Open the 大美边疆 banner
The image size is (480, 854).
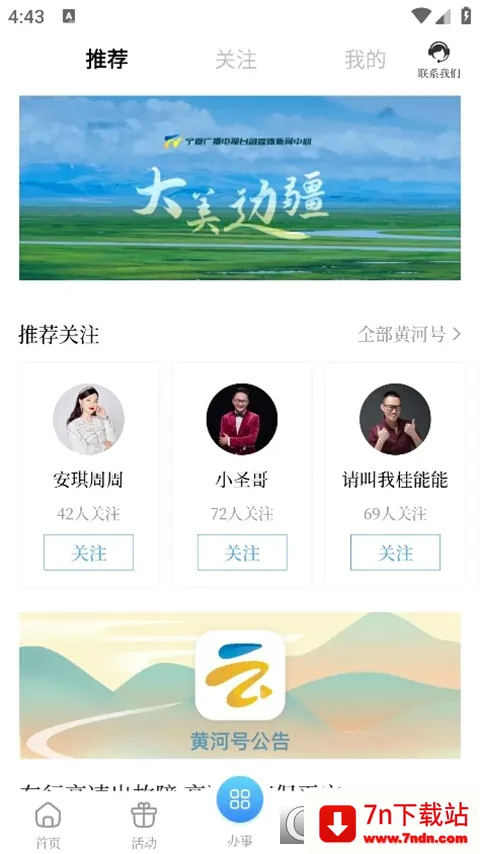240,188
